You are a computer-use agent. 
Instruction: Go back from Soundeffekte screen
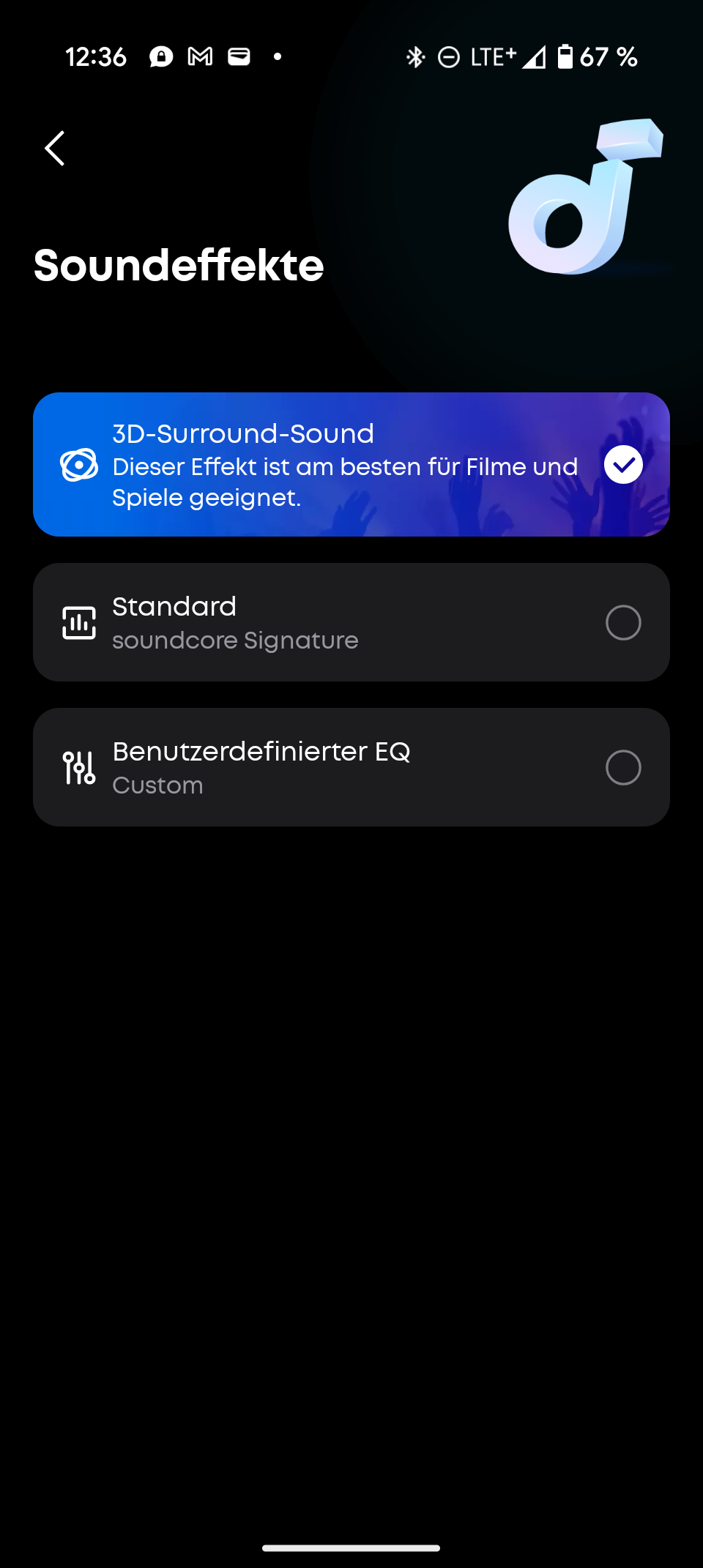(55, 149)
